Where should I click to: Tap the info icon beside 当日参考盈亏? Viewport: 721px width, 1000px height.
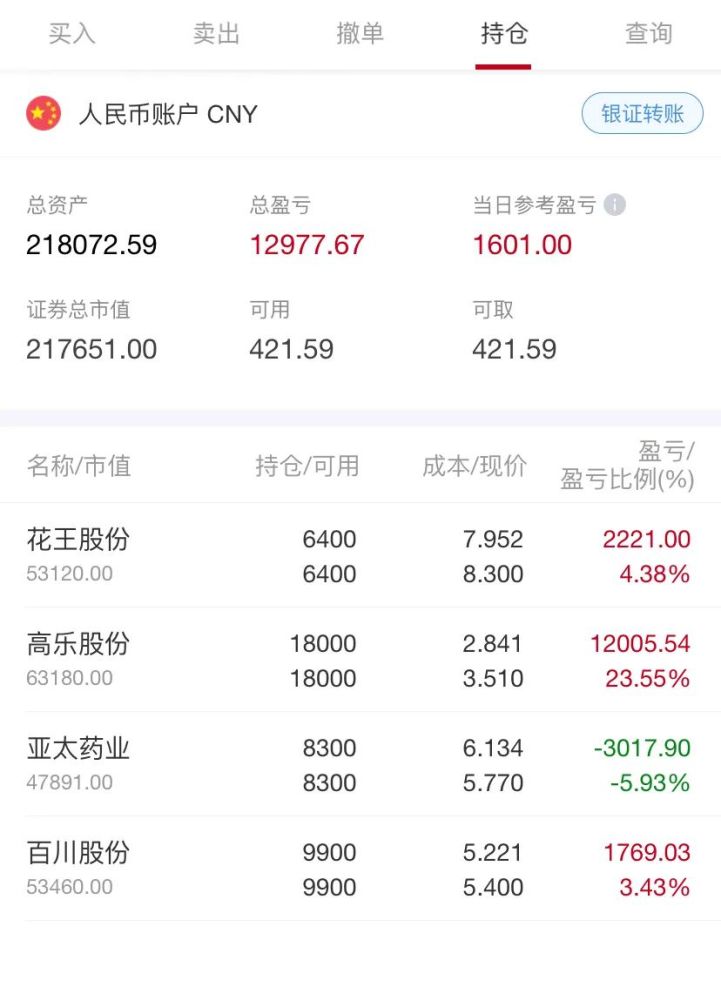tap(617, 206)
